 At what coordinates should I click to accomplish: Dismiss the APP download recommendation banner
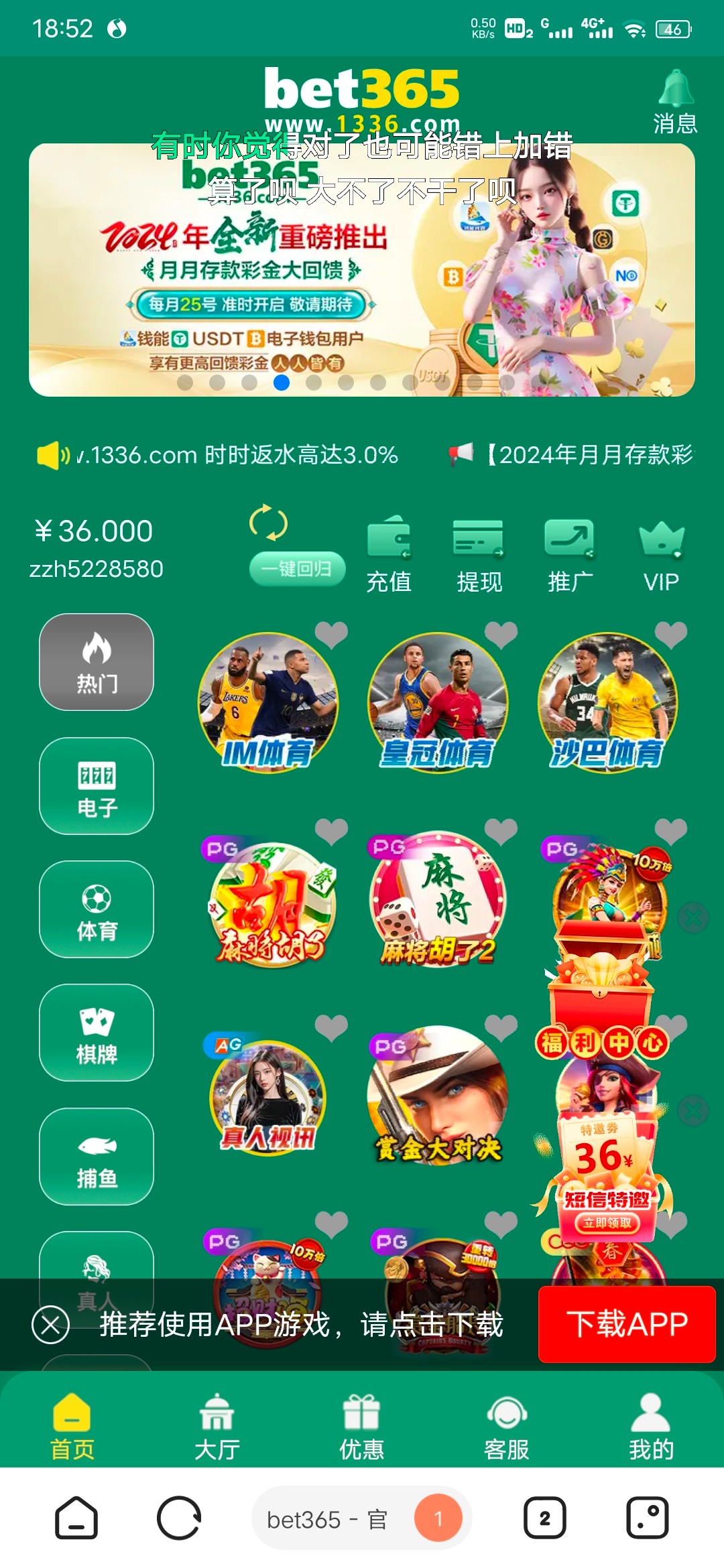point(51,1324)
